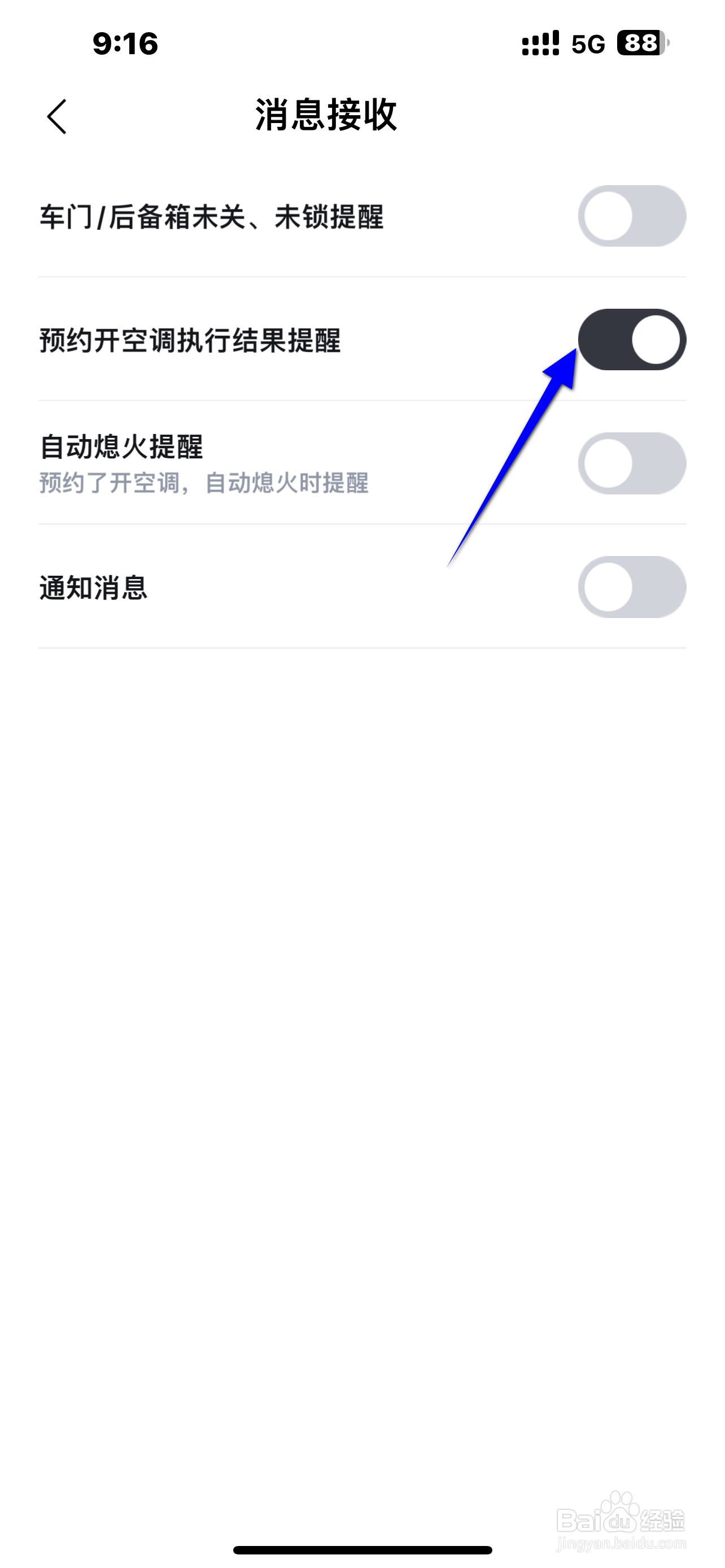Select the 通知消息 row text
Viewport: 725px width, 1568px height.
pyautogui.click(x=94, y=584)
